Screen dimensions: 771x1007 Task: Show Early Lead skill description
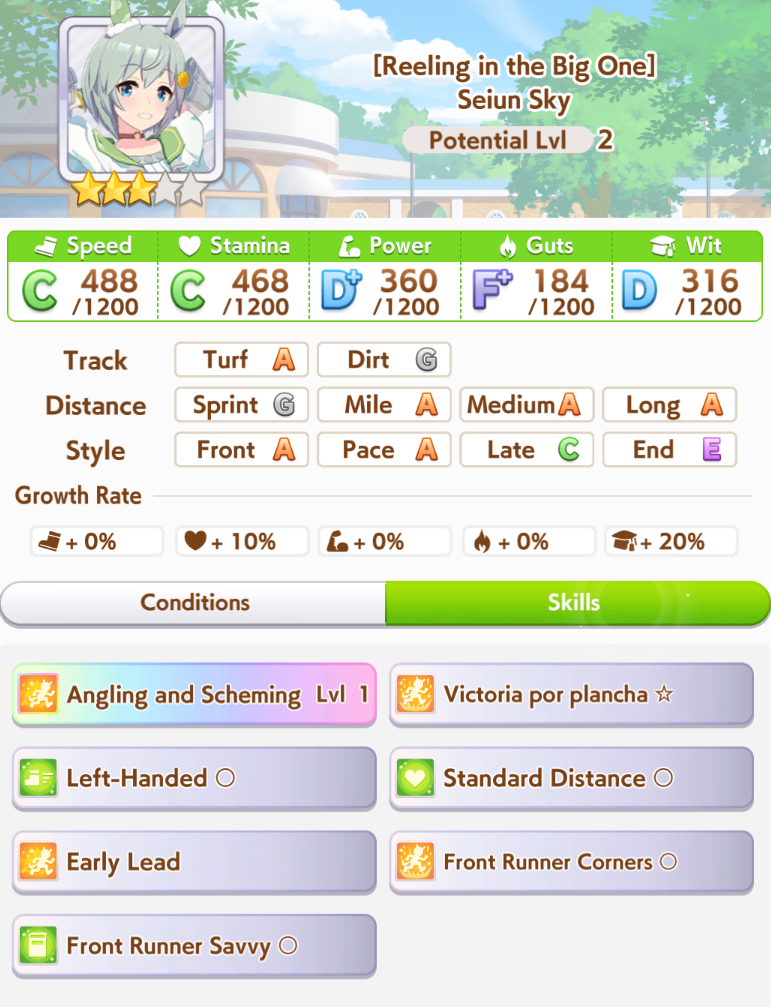point(195,862)
